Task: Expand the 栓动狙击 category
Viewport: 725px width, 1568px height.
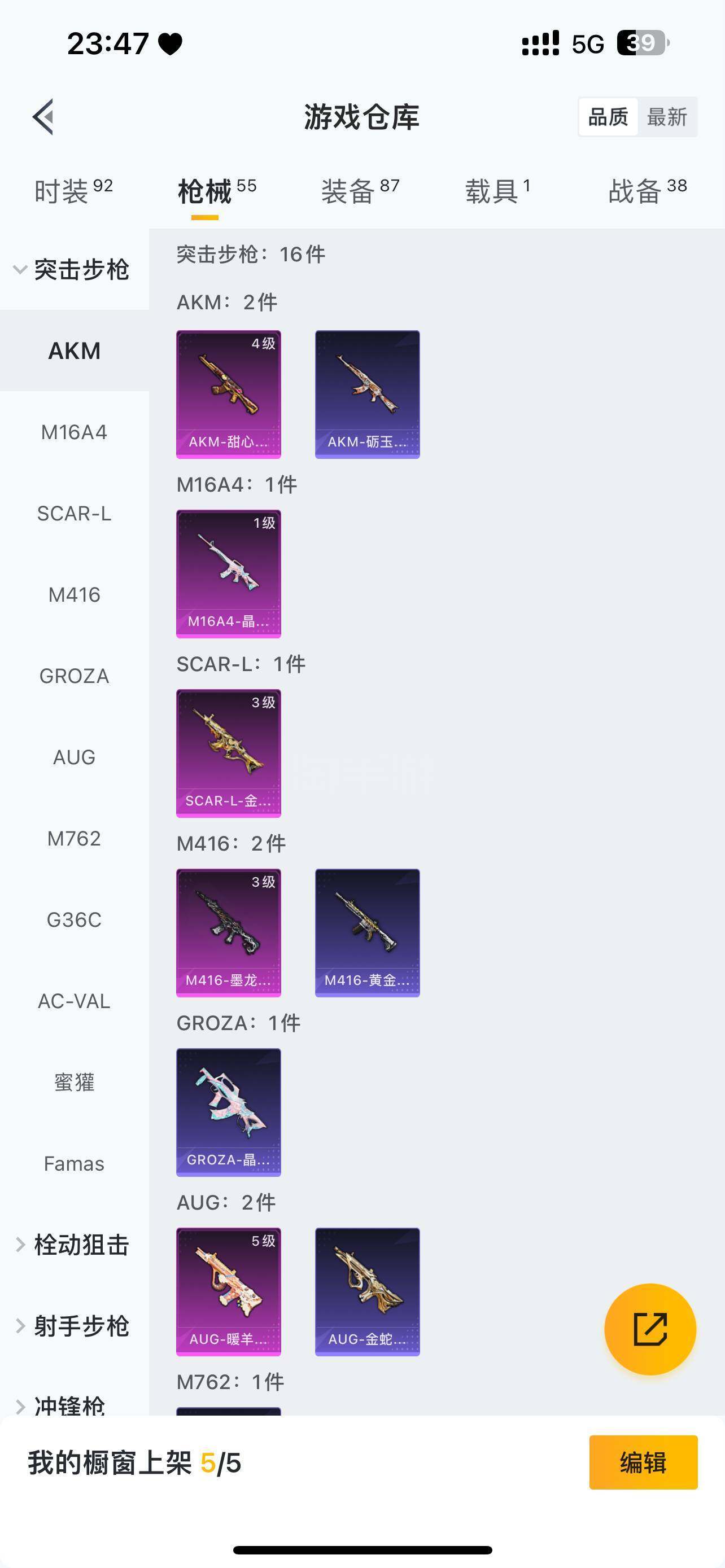Action: click(73, 1245)
